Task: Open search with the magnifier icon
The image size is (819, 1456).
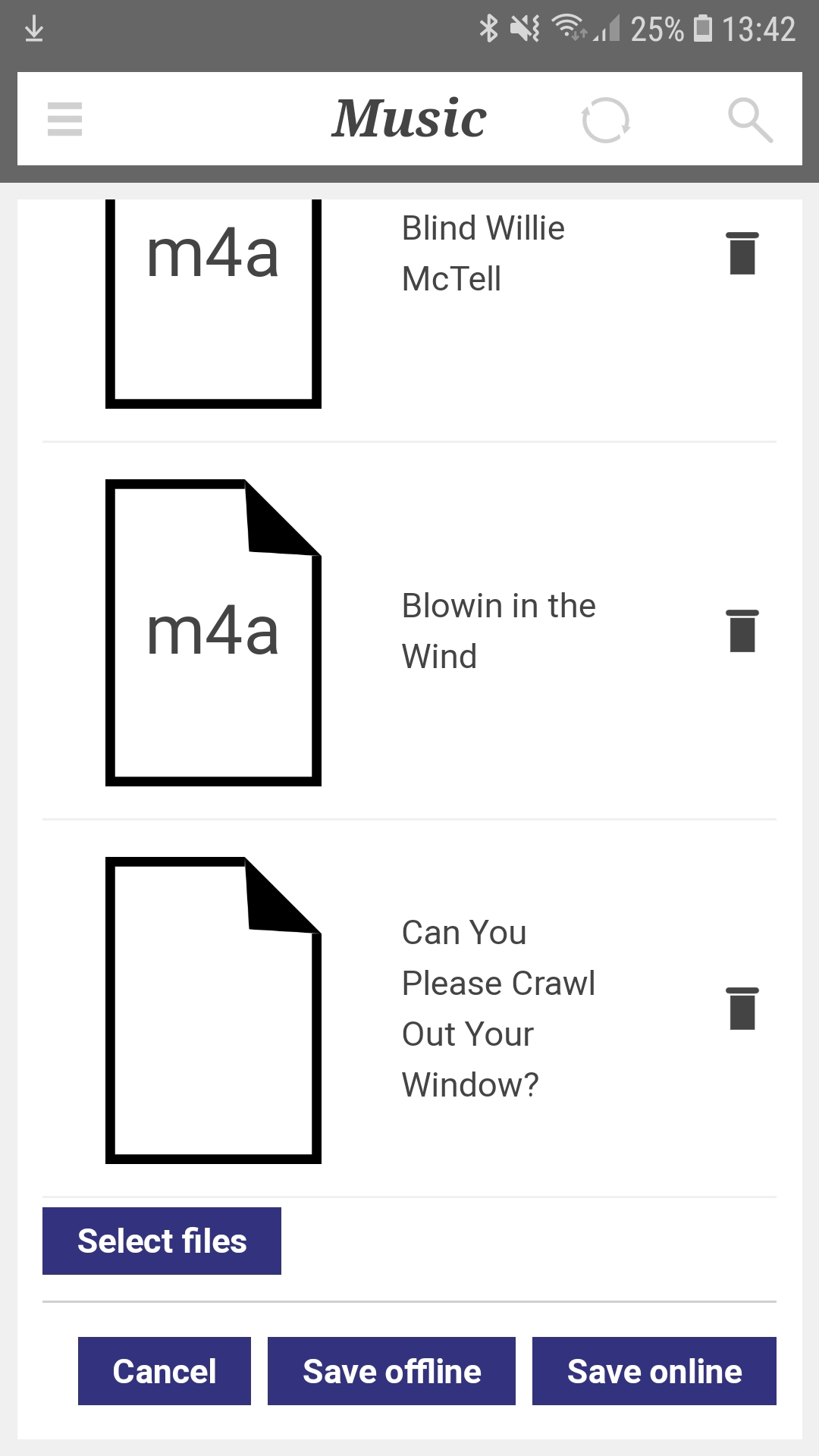Action: (749, 120)
